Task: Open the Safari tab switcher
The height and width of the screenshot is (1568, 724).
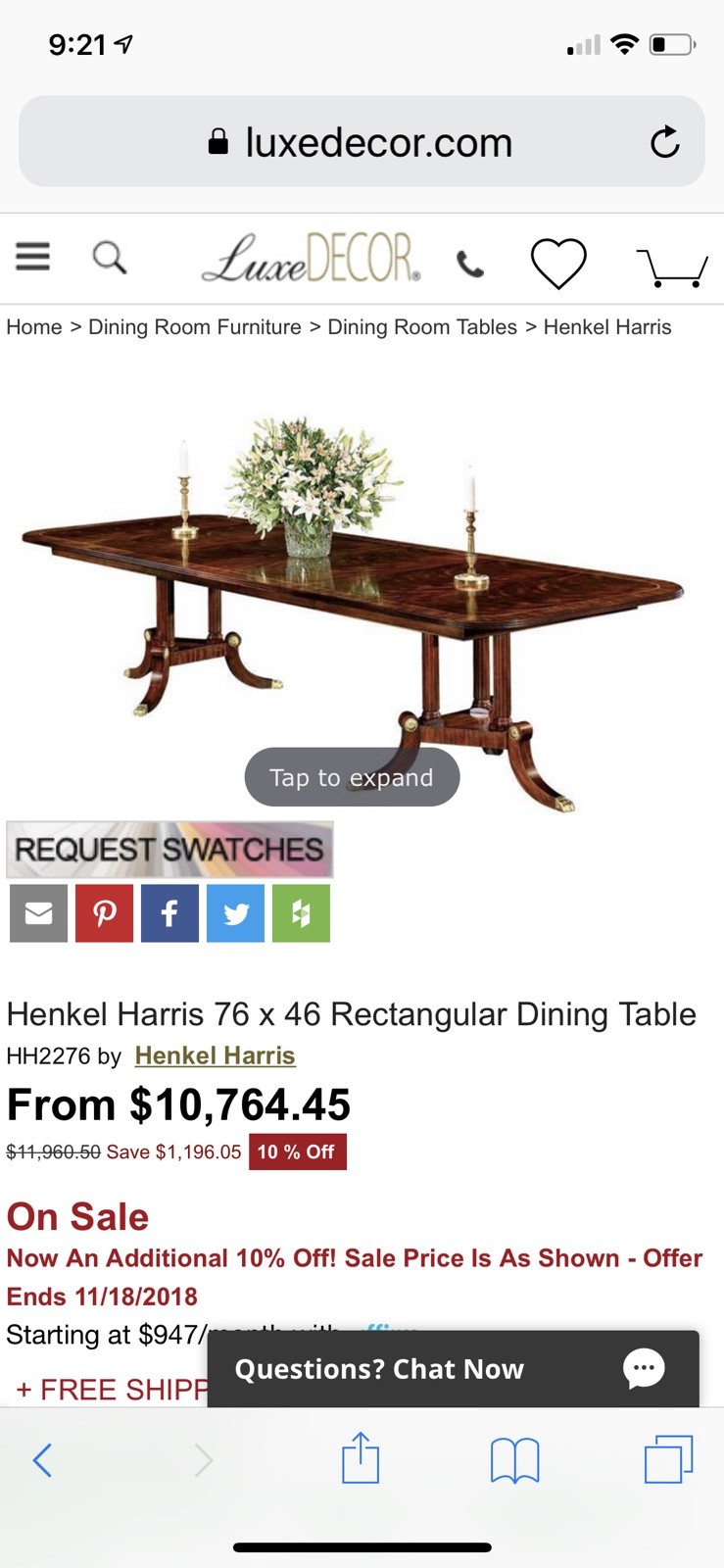Action: pos(669,1459)
